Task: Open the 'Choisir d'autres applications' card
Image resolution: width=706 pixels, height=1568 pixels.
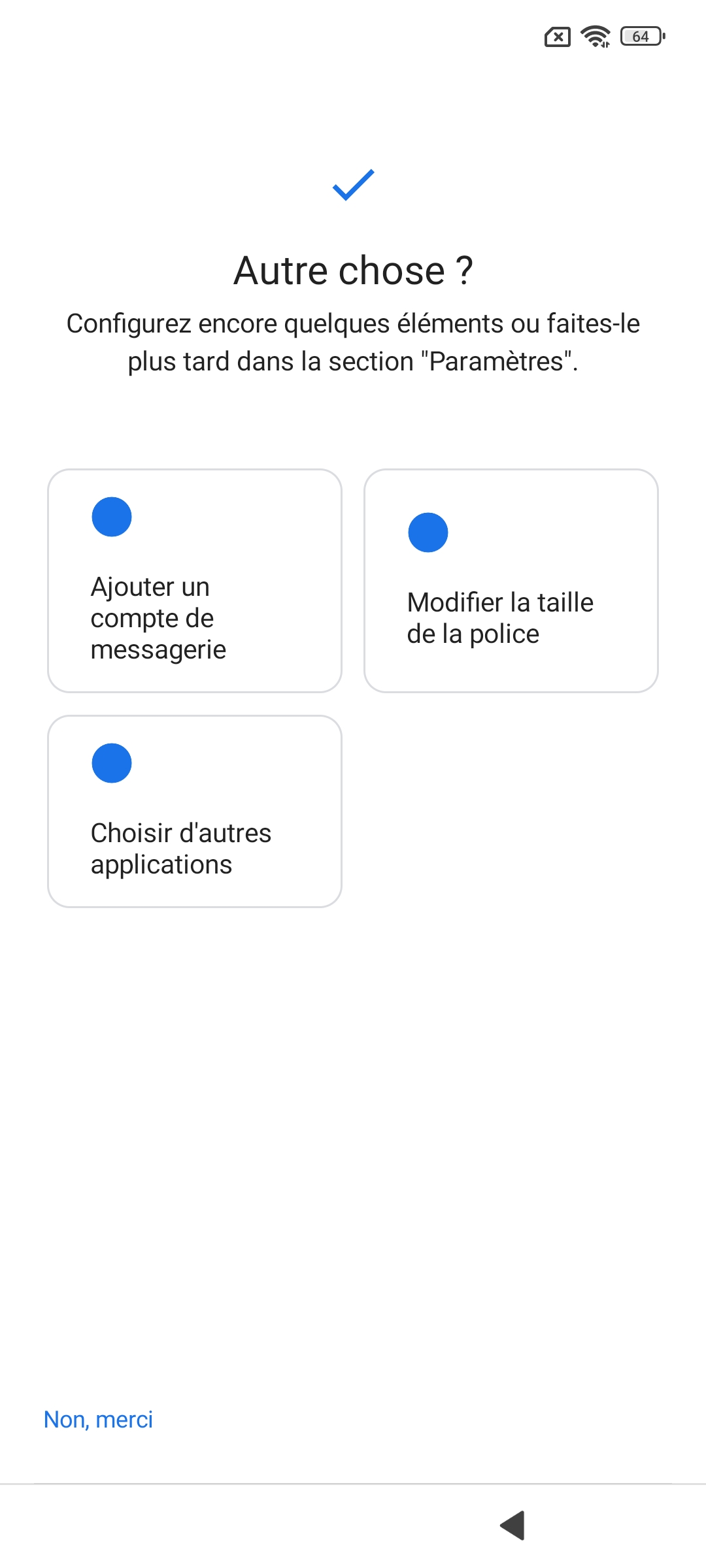Action: (x=194, y=811)
